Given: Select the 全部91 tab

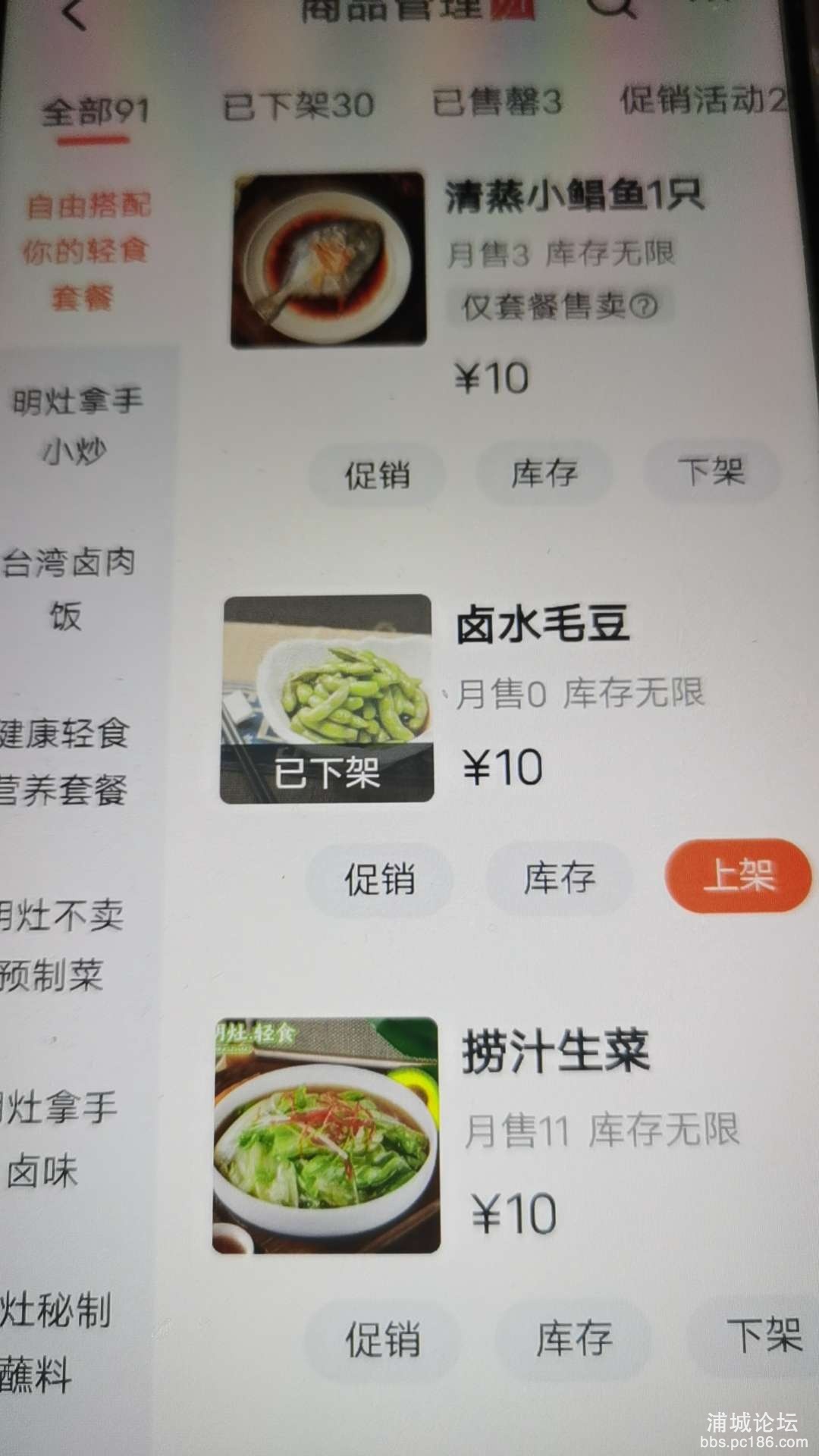Looking at the screenshot, I should point(95,112).
